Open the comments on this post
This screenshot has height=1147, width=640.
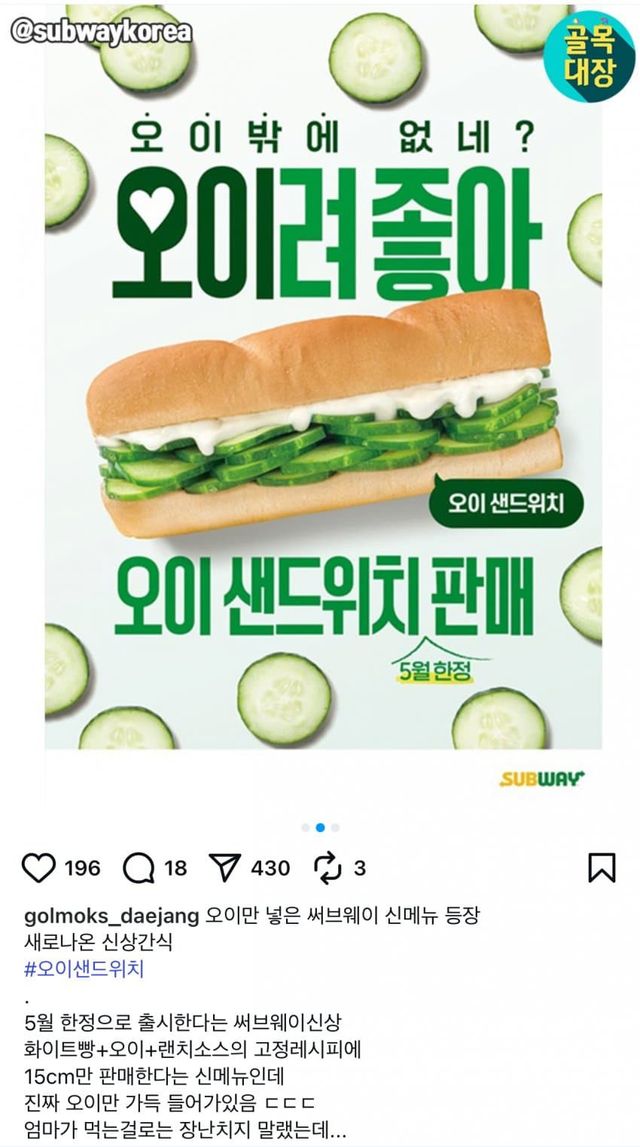click(x=138, y=868)
